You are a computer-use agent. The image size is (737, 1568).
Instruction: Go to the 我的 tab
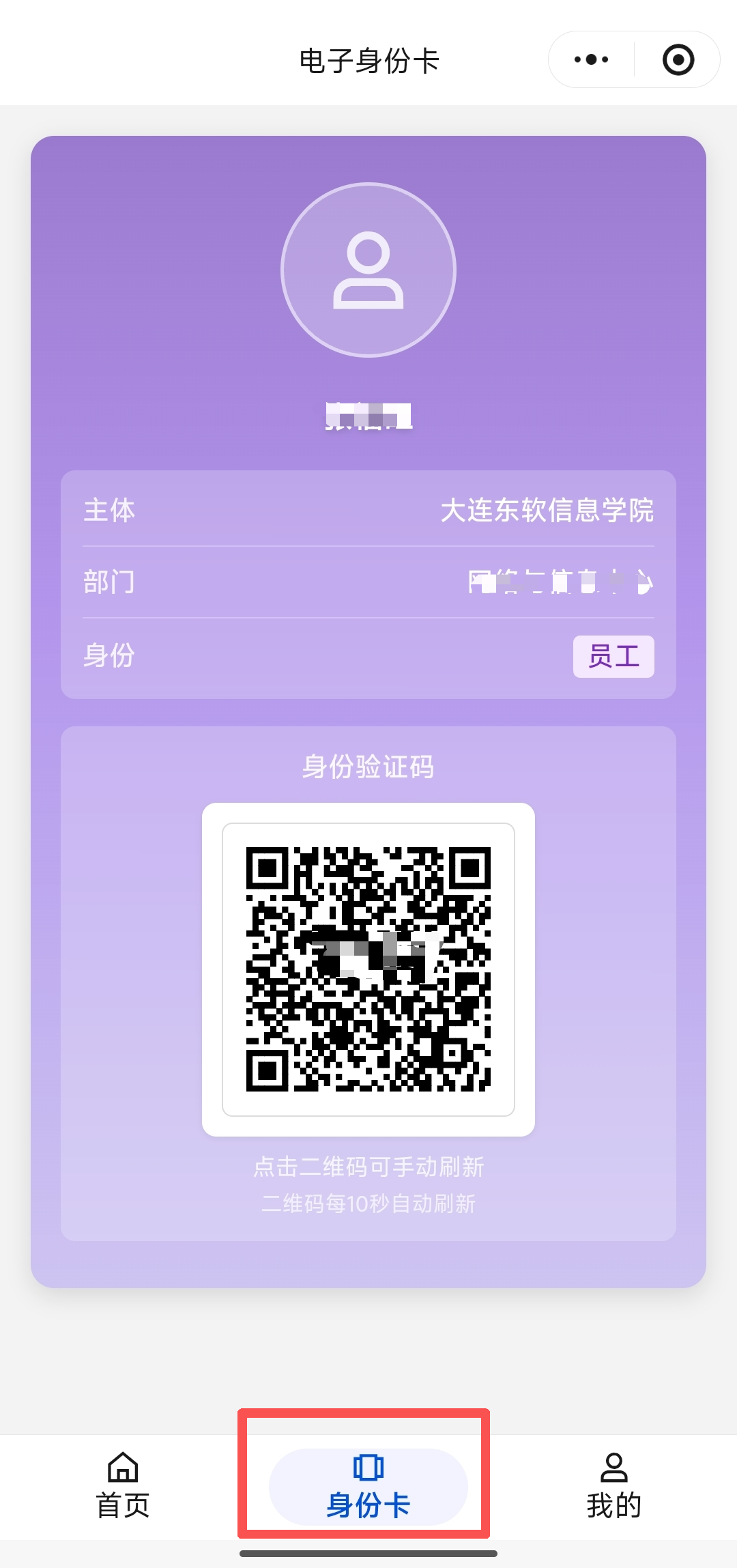pyautogui.click(x=613, y=1486)
